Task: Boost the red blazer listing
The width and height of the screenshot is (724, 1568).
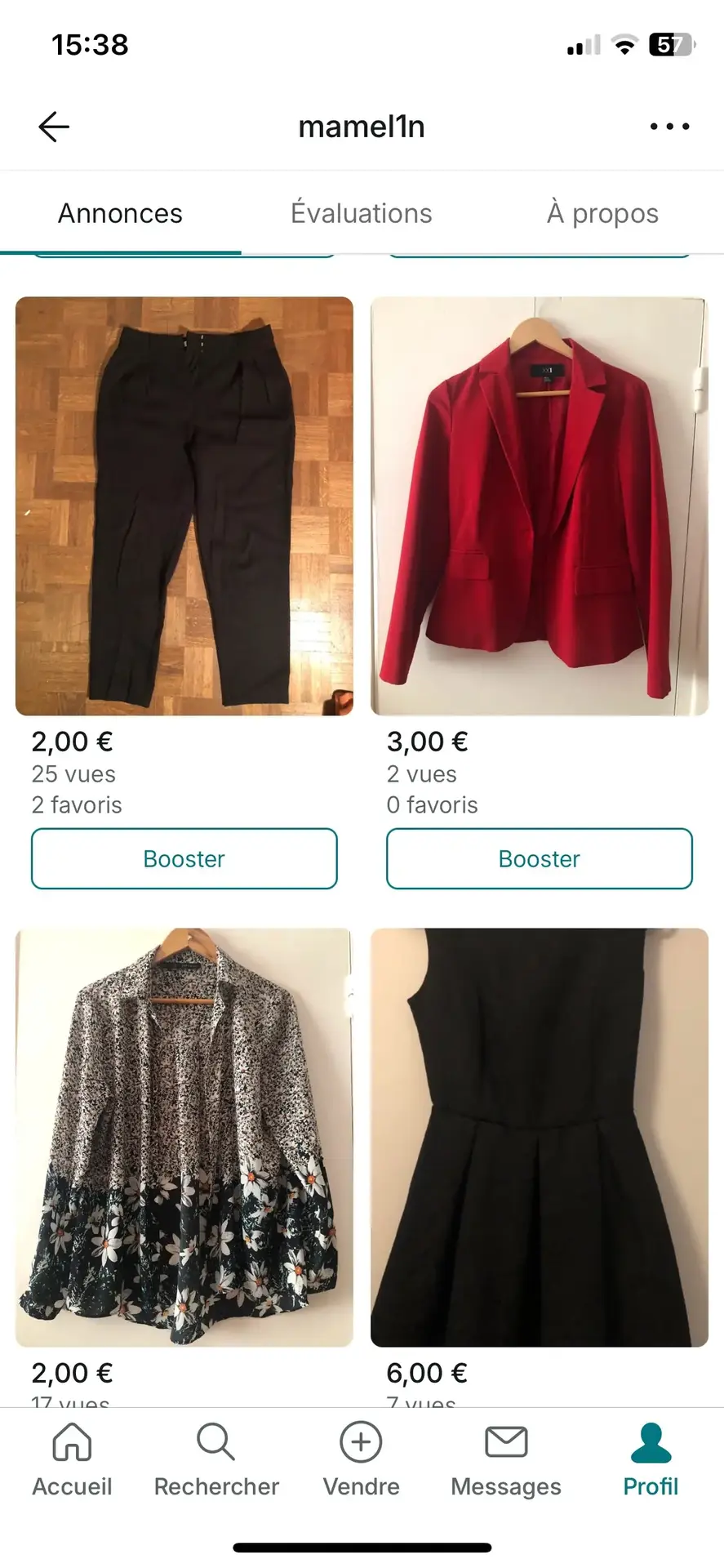Action: pos(540,858)
